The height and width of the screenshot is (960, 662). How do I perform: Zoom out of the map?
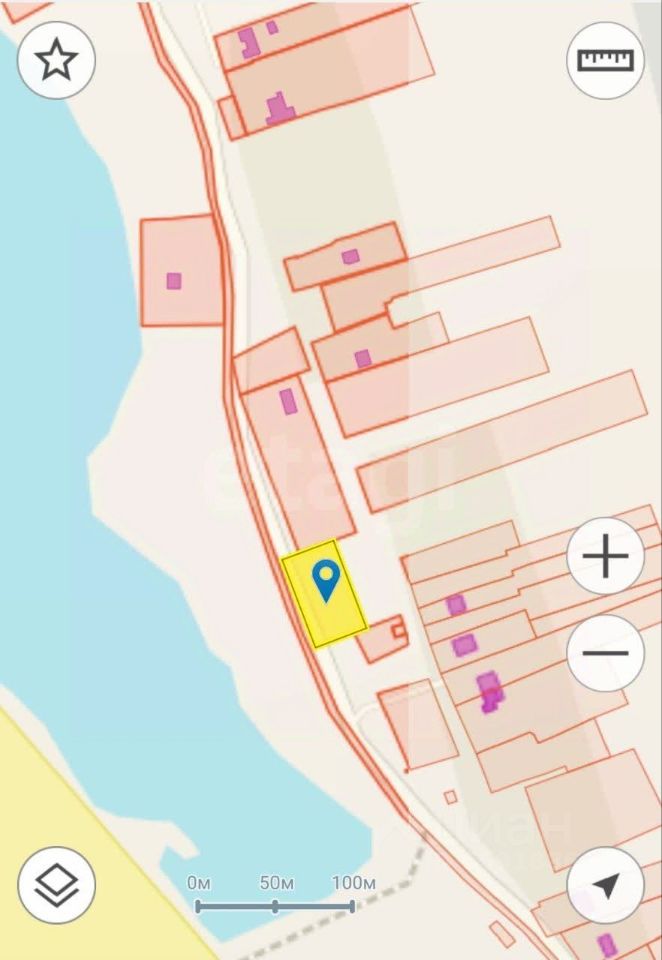click(606, 653)
